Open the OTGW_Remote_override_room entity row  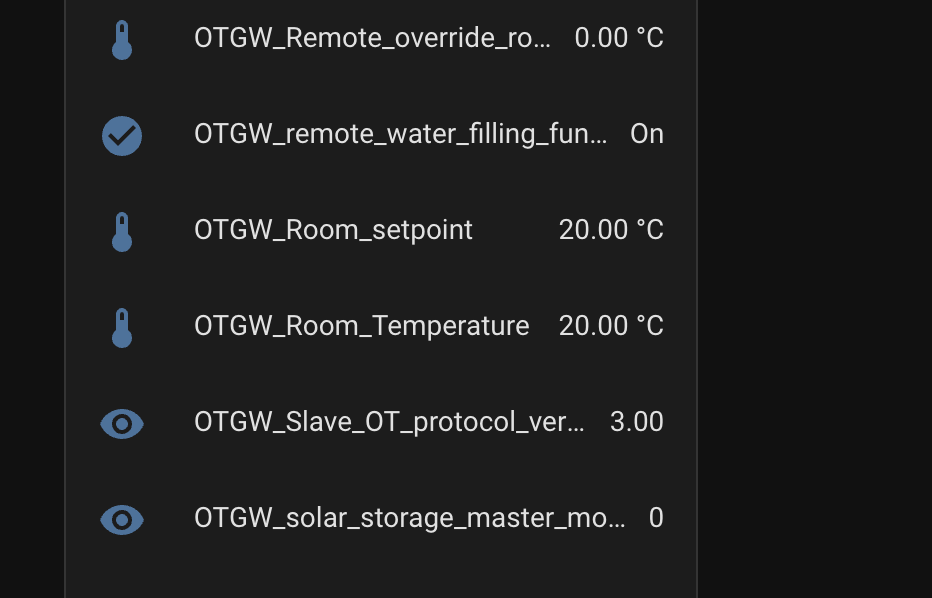(372, 38)
